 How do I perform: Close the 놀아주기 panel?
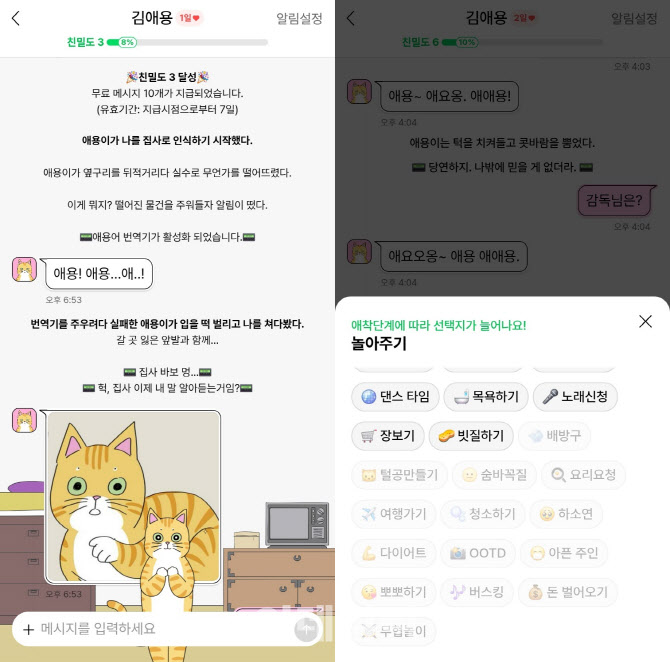pyautogui.click(x=645, y=321)
